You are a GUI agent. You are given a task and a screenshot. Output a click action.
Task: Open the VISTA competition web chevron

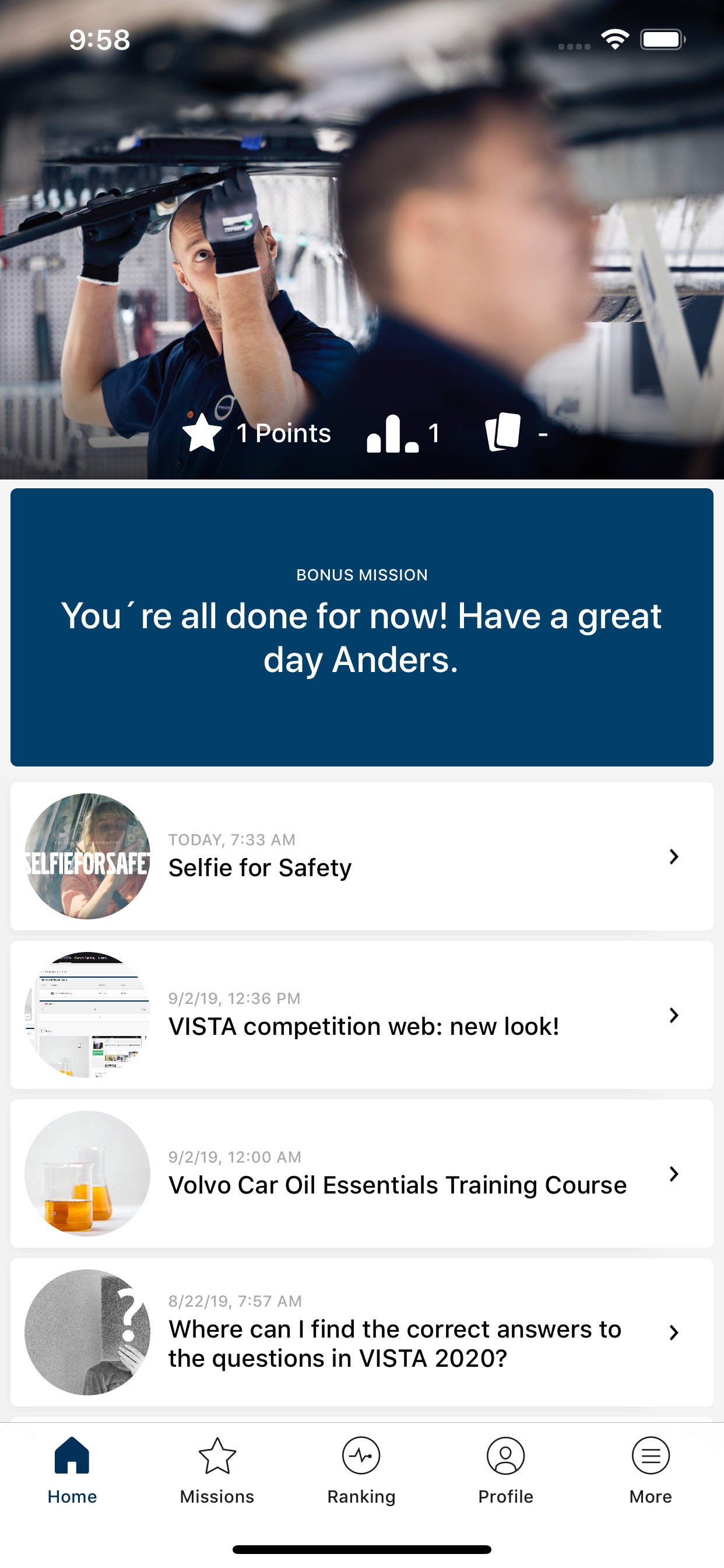pyautogui.click(x=674, y=1014)
